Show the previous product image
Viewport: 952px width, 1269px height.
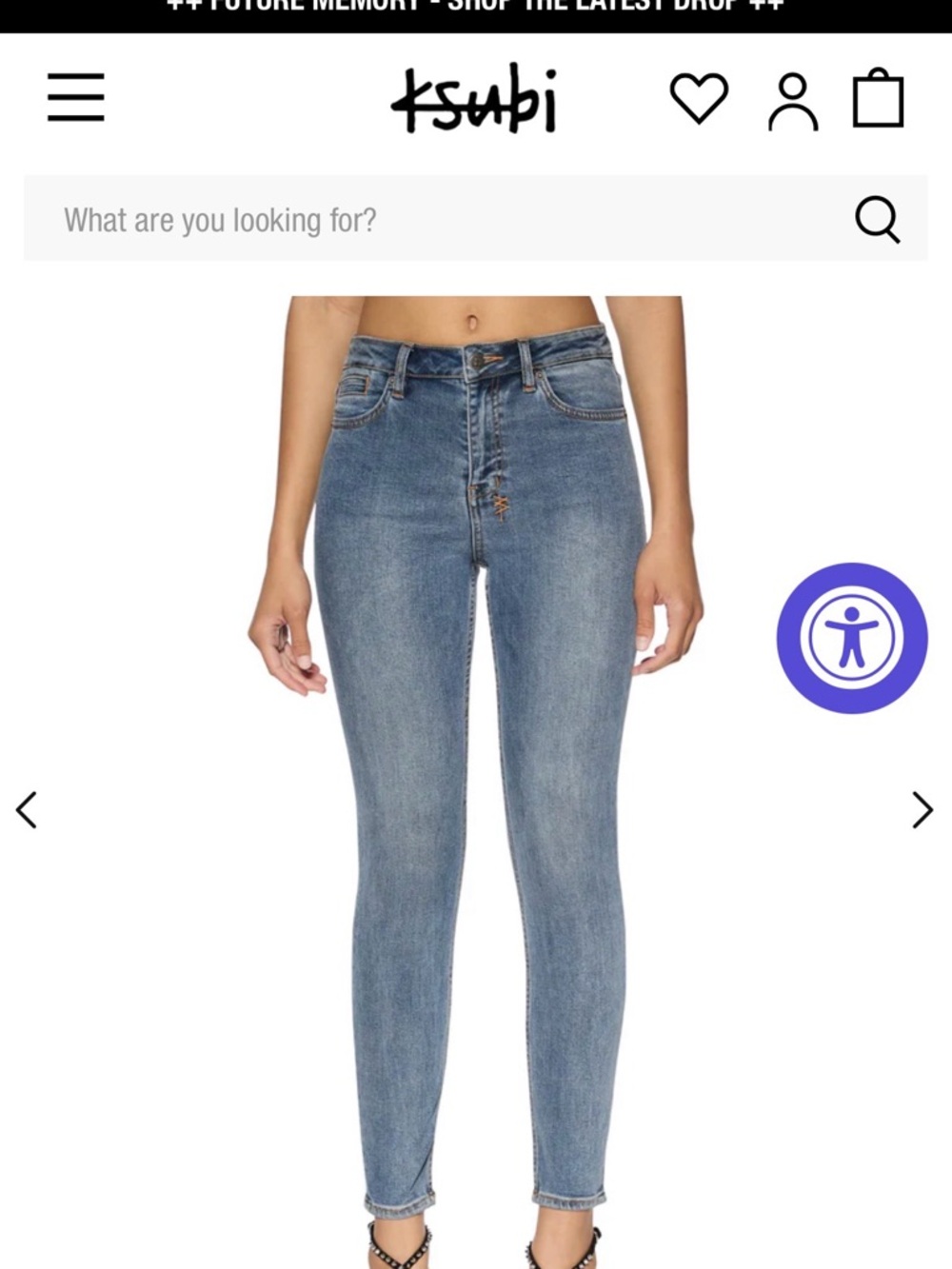[28, 811]
